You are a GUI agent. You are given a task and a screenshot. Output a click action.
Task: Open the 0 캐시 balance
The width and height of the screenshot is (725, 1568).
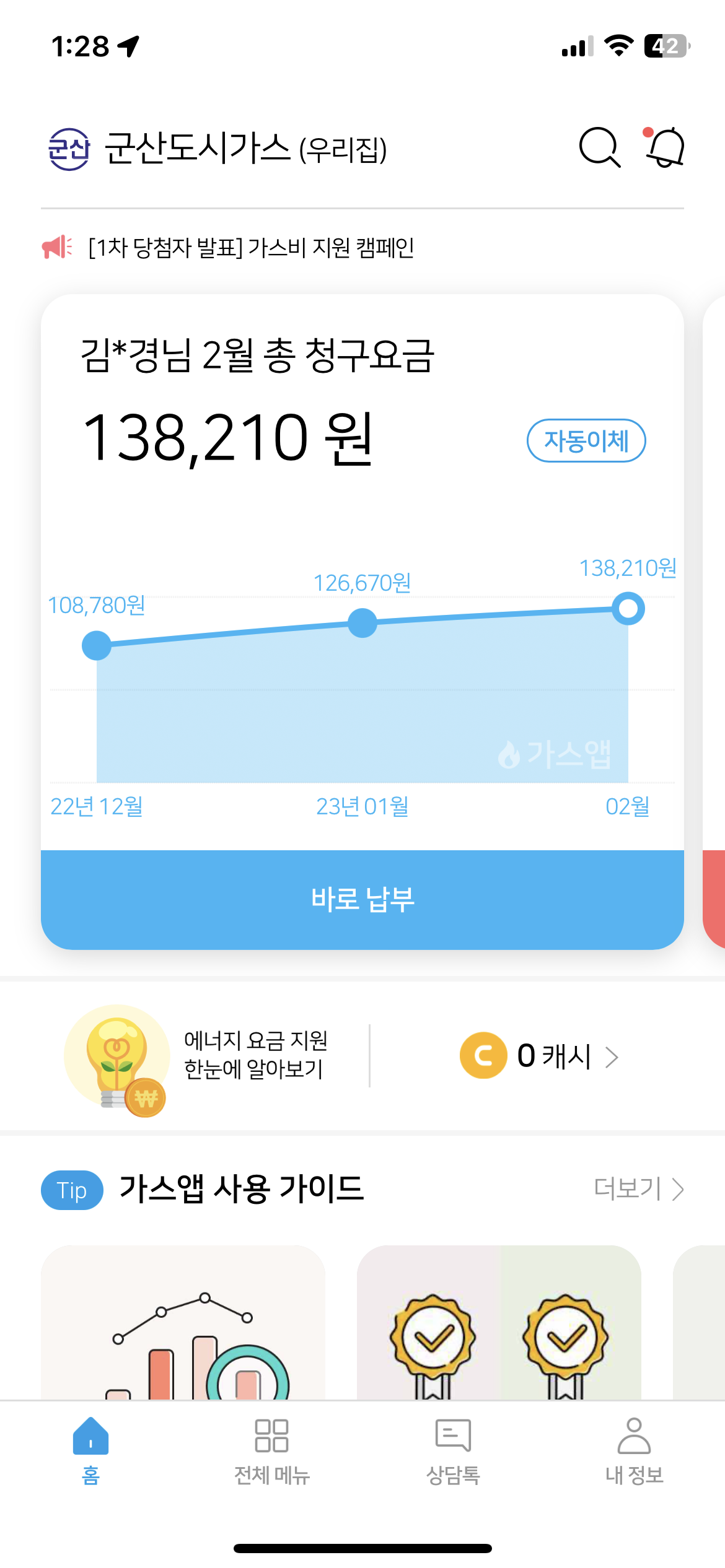539,1056
